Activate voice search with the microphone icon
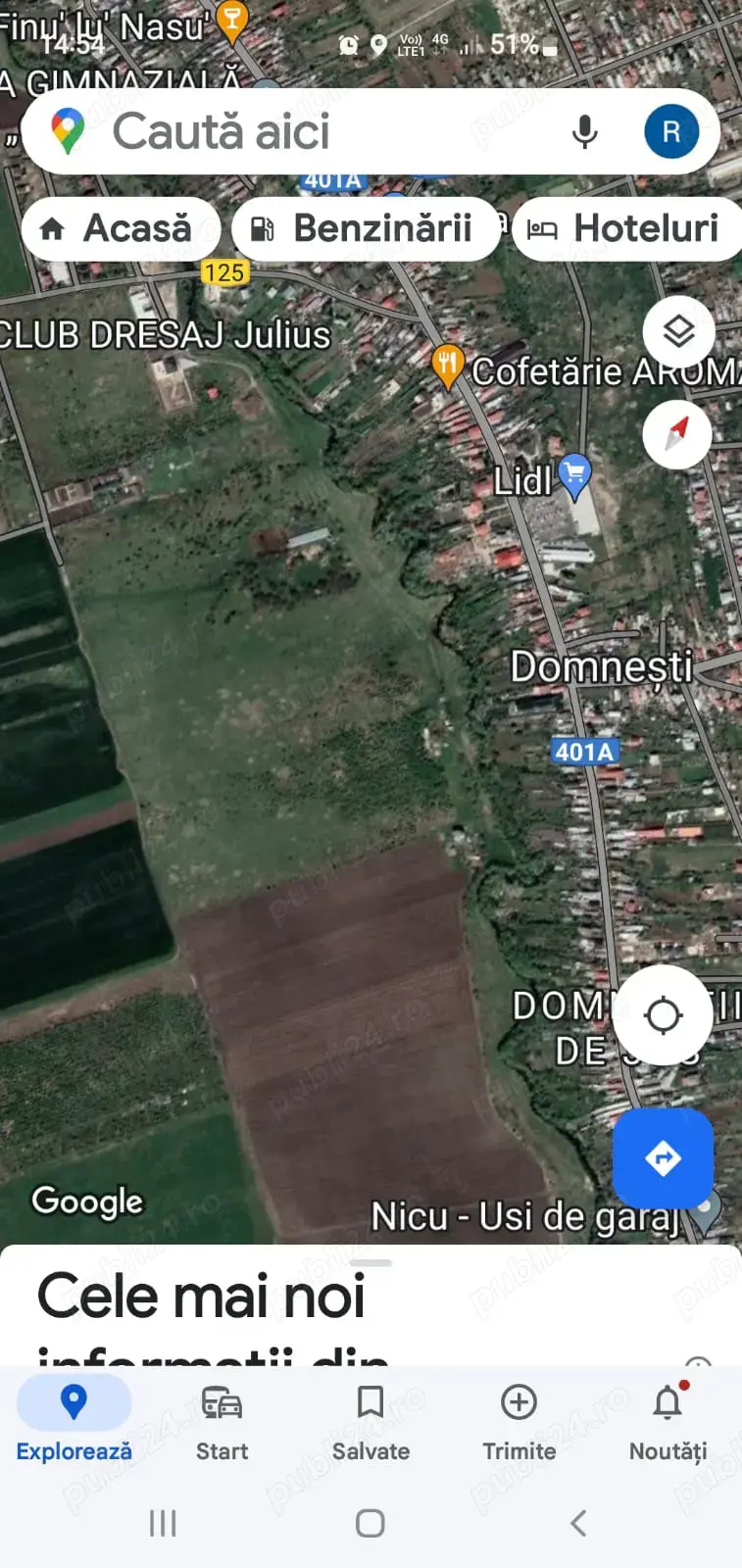Viewport: 742px width, 1568px height. coord(584,131)
